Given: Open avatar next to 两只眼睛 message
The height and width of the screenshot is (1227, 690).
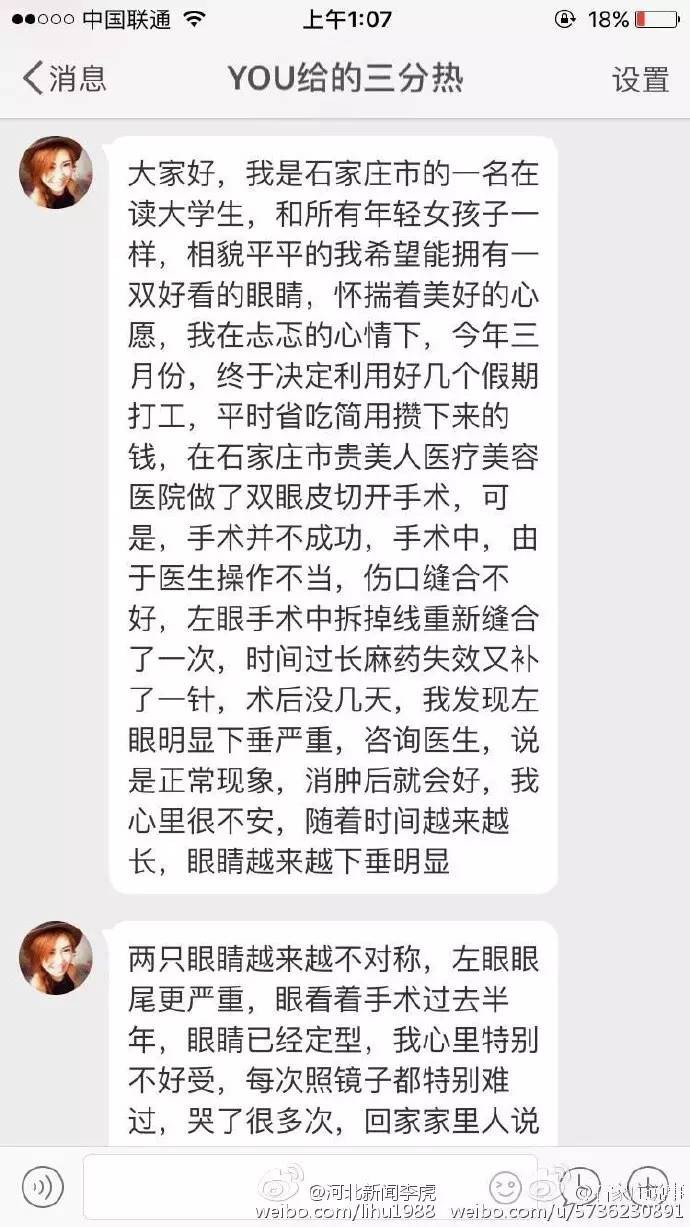Looking at the screenshot, I should 56,957.
